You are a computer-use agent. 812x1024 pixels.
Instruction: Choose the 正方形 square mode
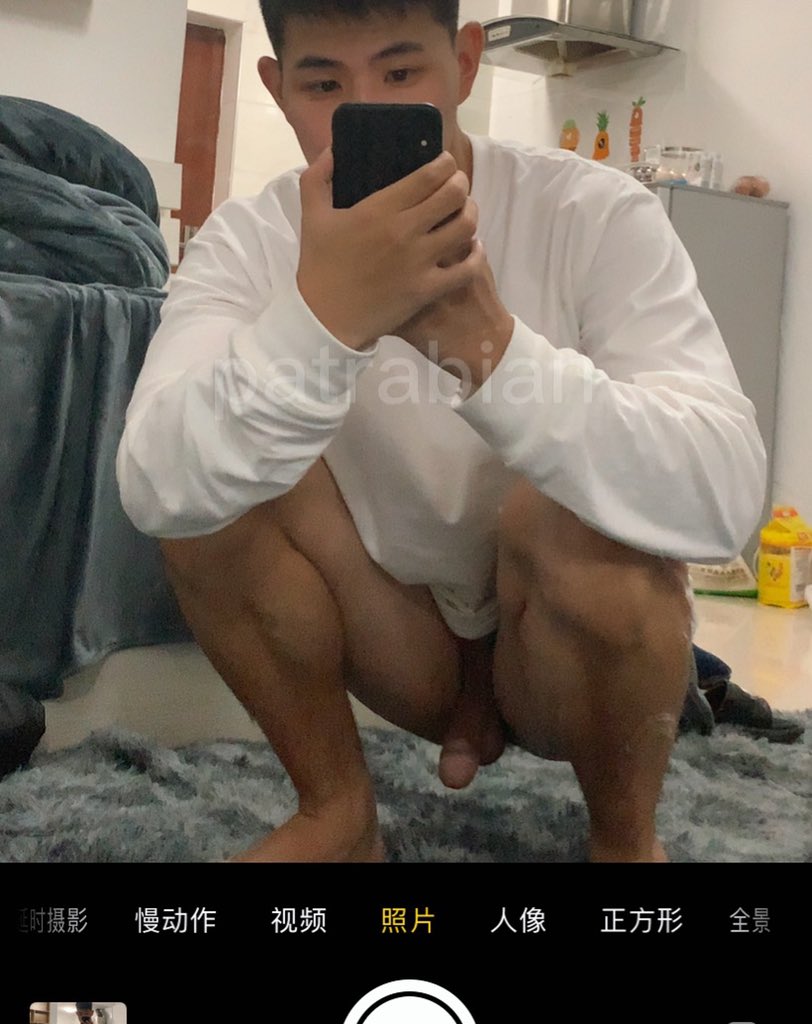641,921
